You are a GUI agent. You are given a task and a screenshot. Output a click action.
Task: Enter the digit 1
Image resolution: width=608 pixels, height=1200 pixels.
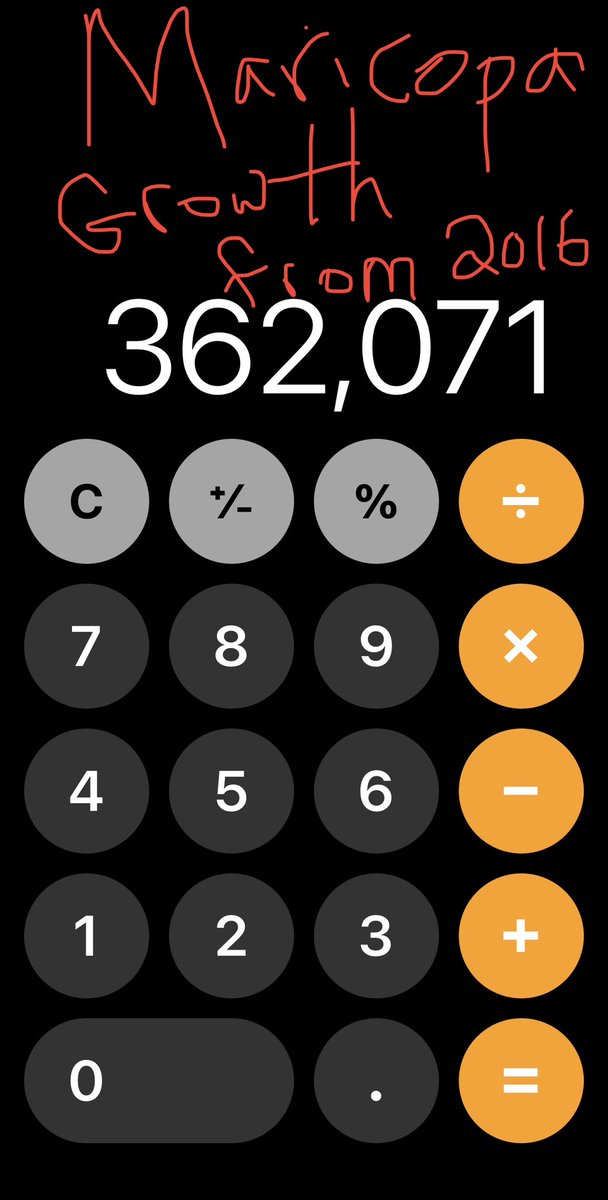point(86,937)
